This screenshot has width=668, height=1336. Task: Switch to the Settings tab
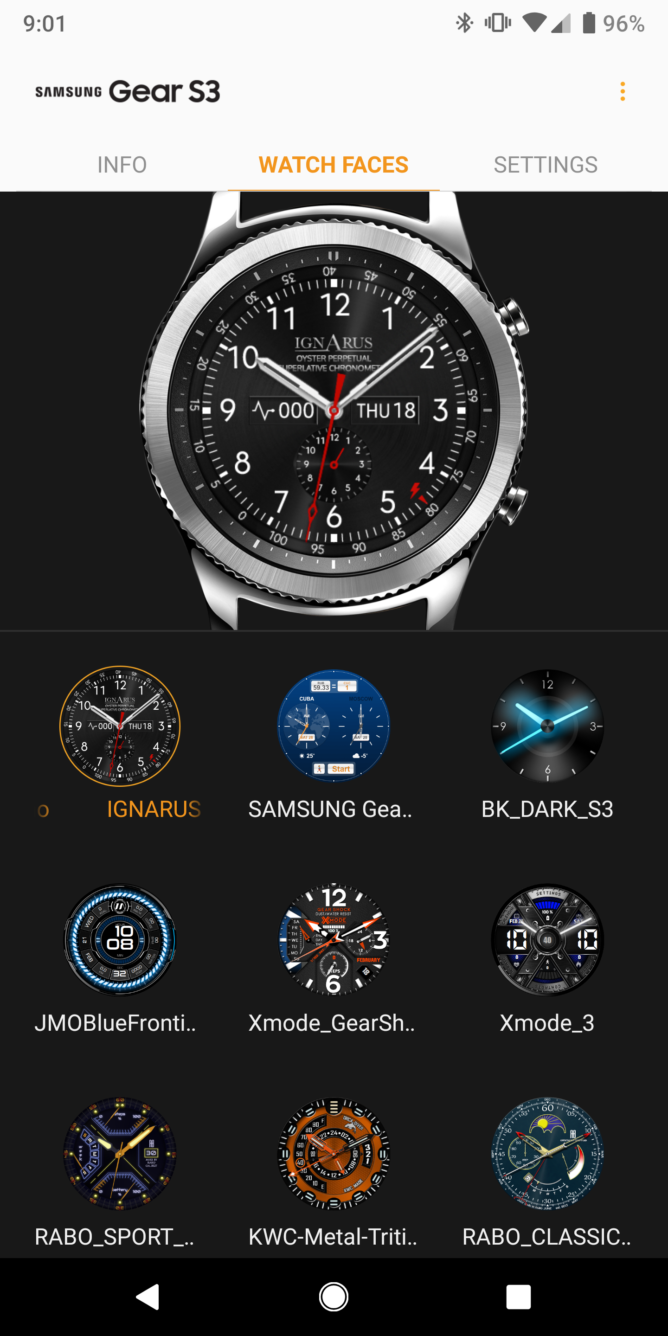pos(545,165)
